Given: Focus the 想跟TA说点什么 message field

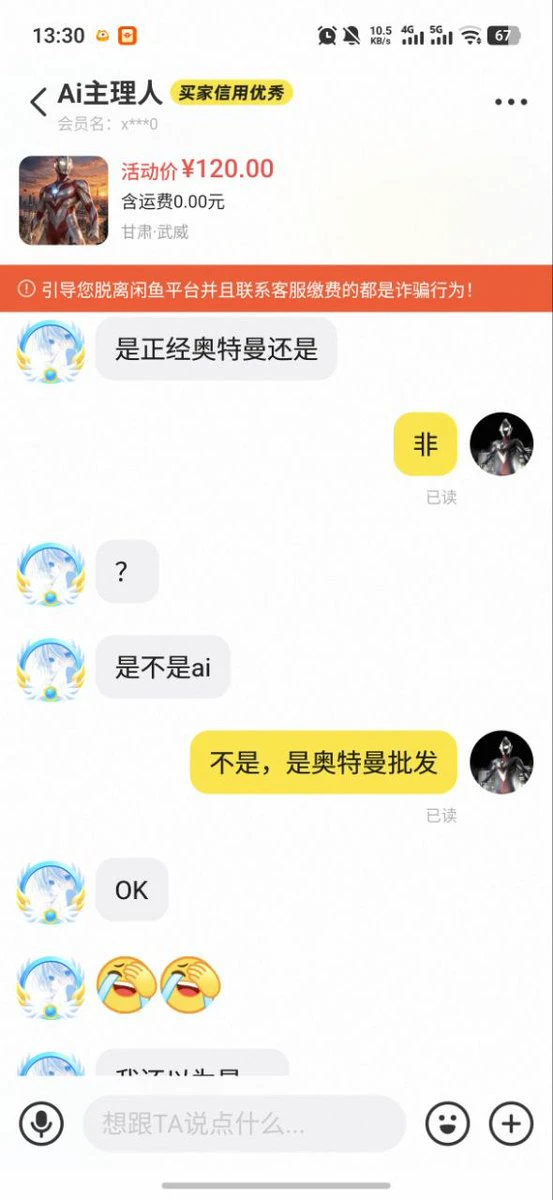Looking at the screenshot, I should (244, 1124).
